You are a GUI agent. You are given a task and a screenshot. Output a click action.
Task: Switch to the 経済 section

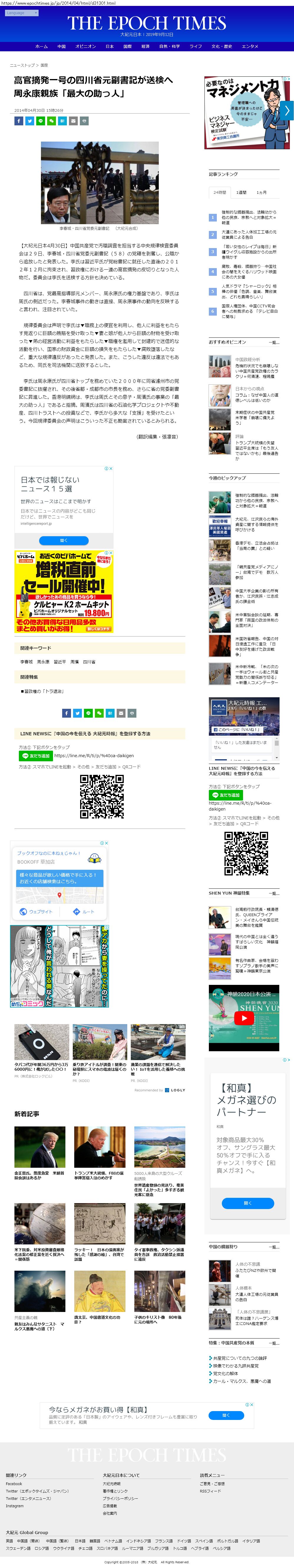click(145, 46)
